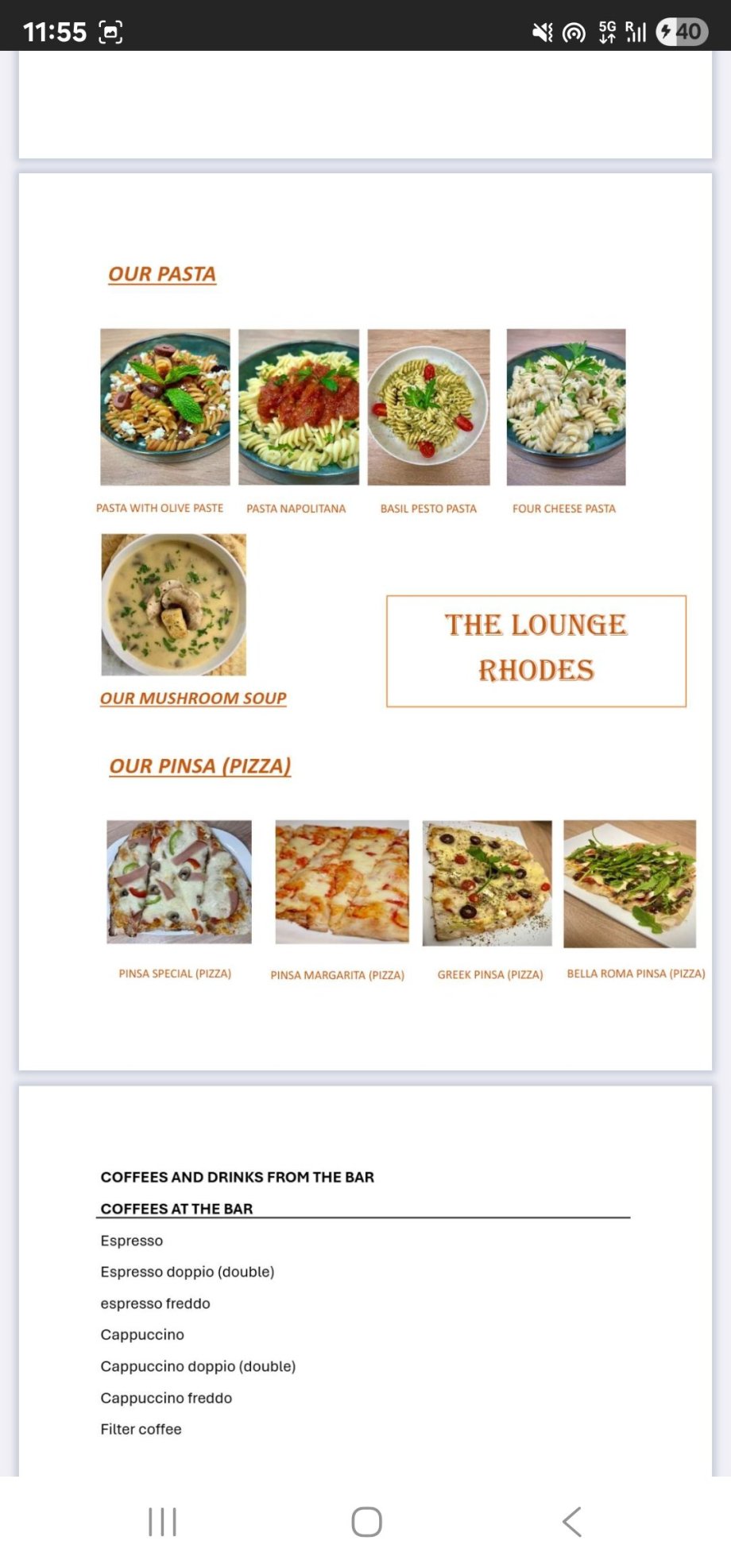The height and width of the screenshot is (1568, 731).
Task: Tap the screenshot camera icon beside the clock
Action: pyautogui.click(x=110, y=32)
